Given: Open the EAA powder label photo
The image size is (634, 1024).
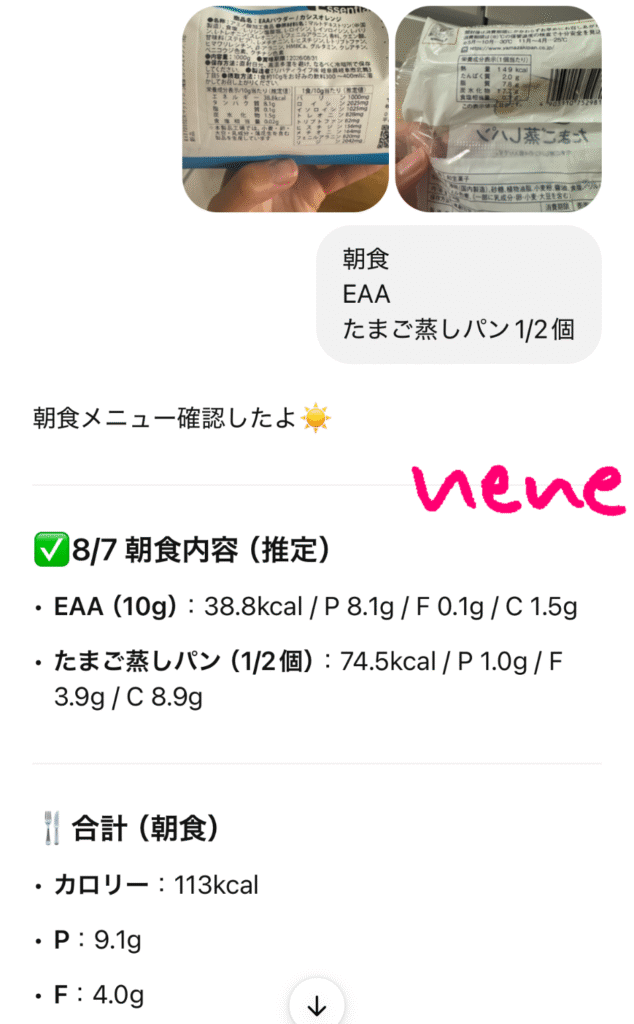Looking at the screenshot, I should pyautogui.click(x=284, y=108).
